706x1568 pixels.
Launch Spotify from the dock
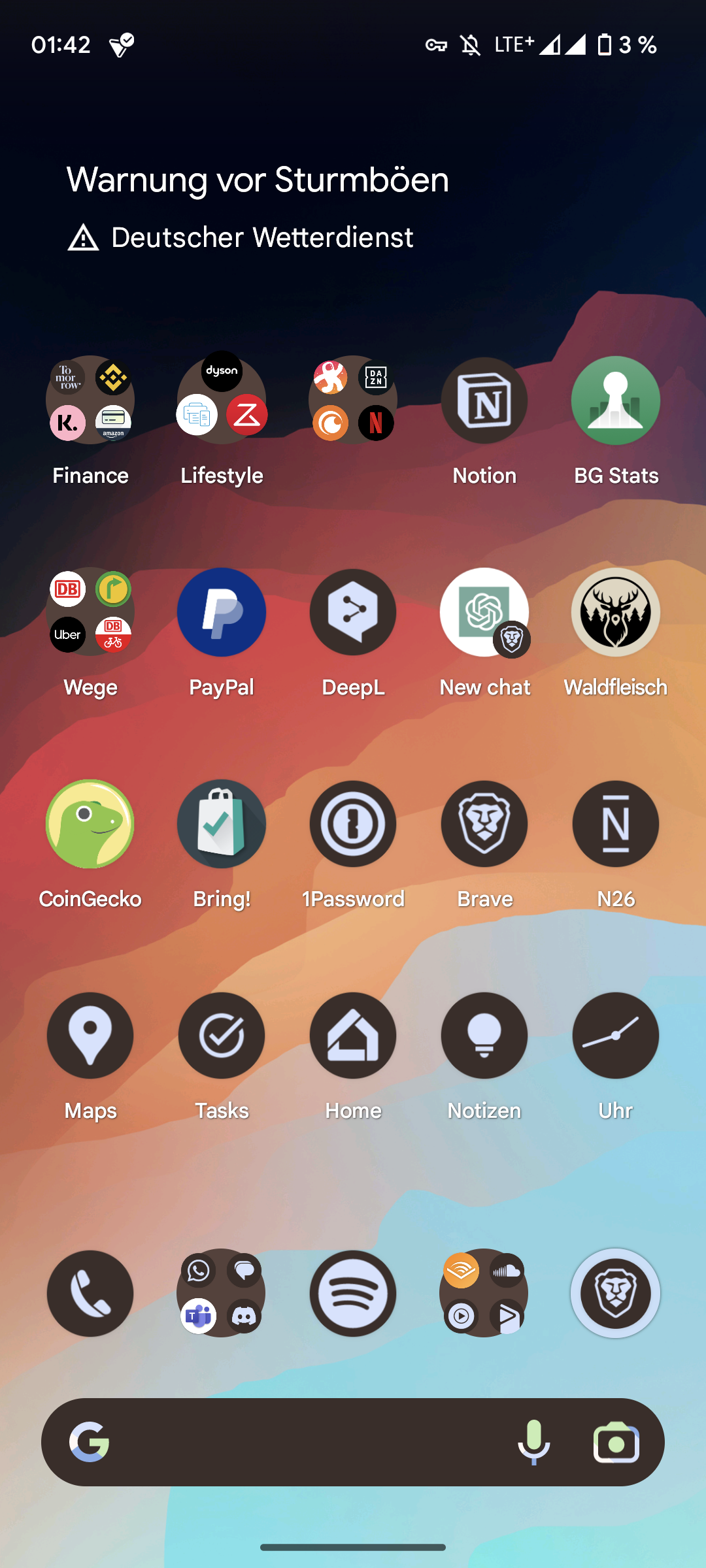(x=353, y=1294)
